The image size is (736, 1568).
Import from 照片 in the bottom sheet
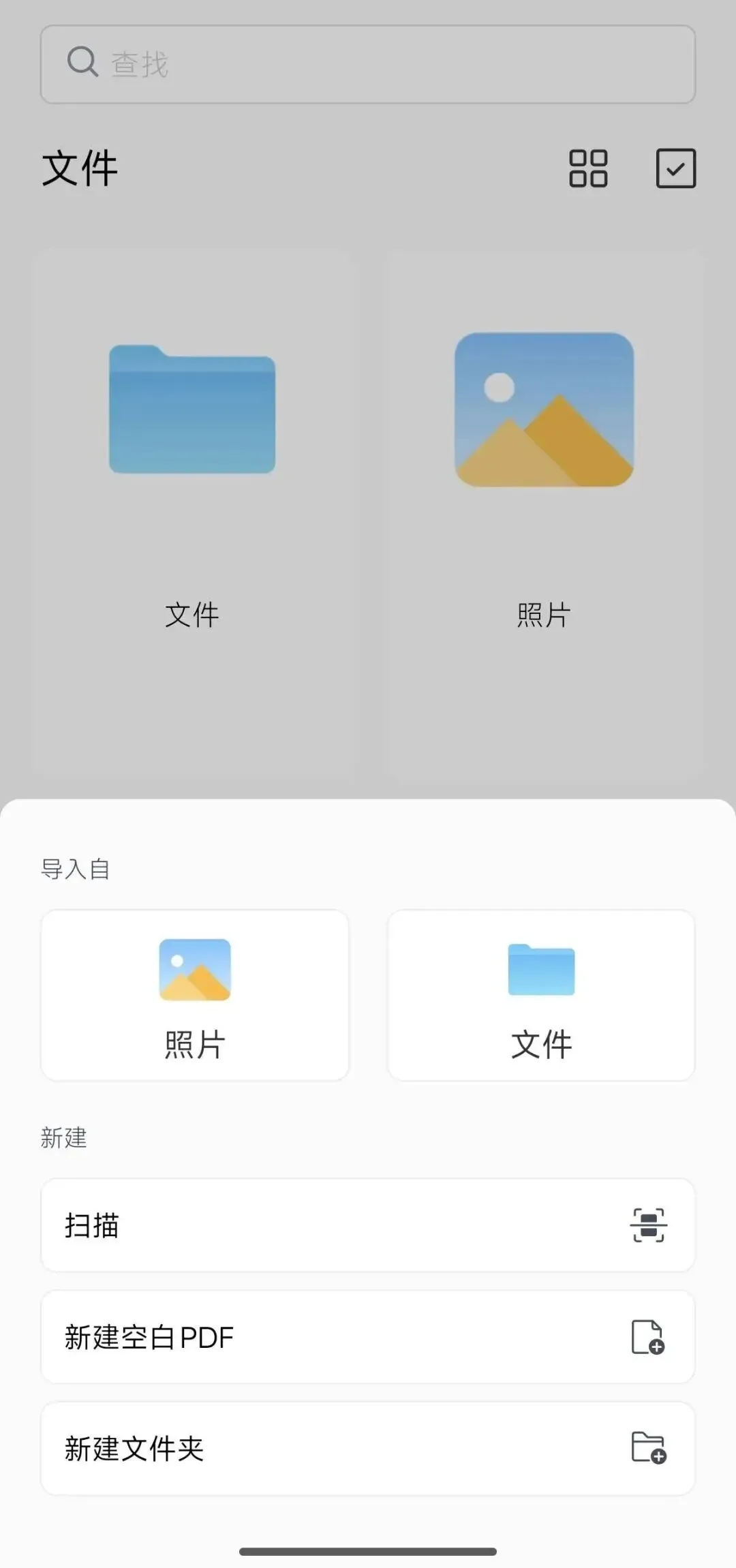pyautogui.click(x=195, y=995)
